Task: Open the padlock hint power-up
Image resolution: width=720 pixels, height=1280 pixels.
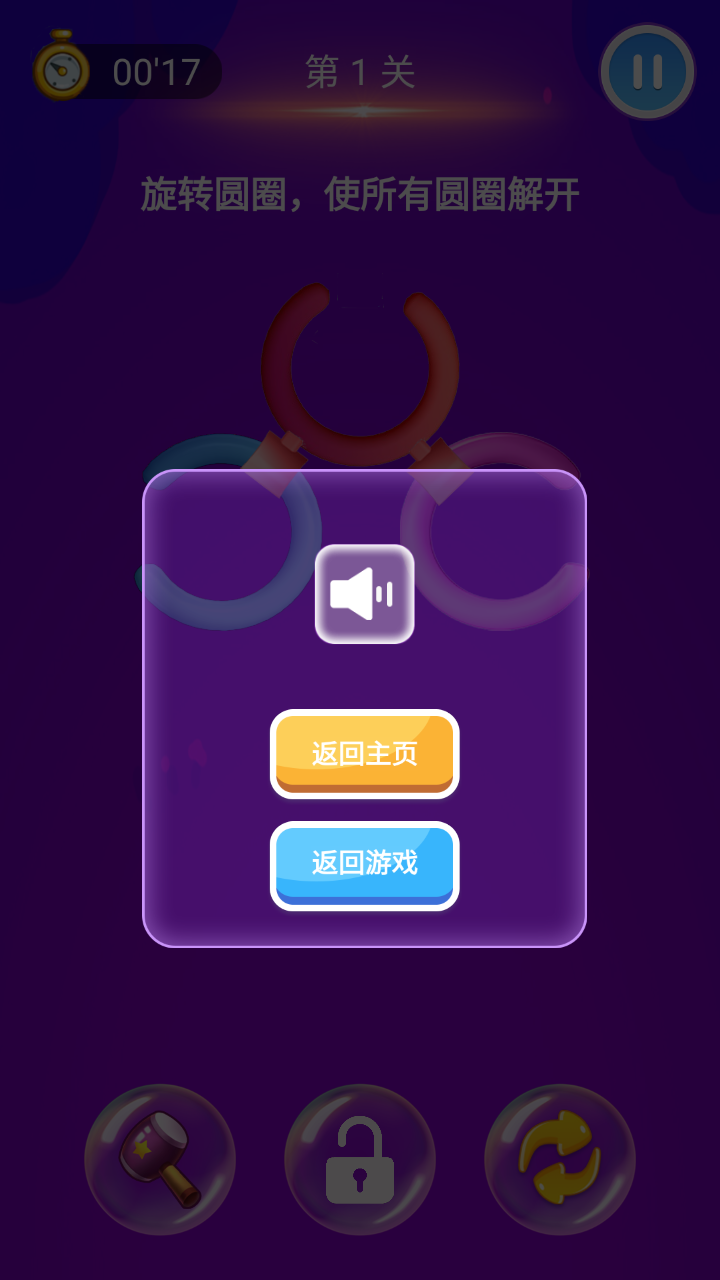Action: click(360, 1158)
